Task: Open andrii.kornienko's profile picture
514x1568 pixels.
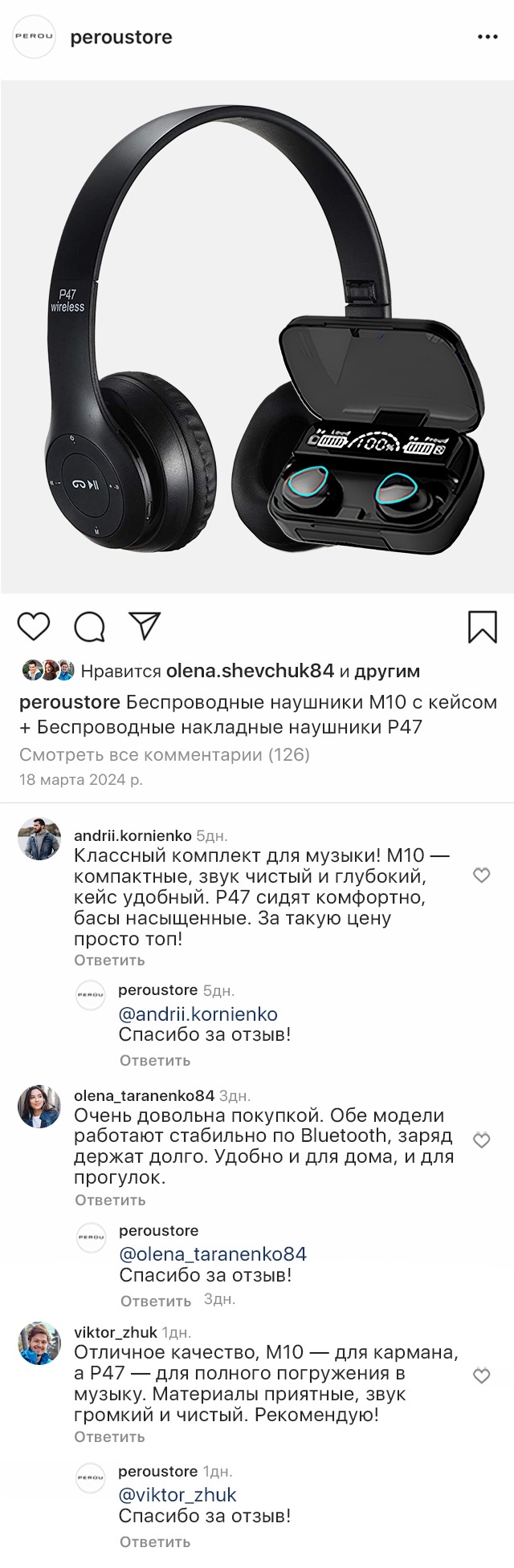Action: [x=39, y=839]
